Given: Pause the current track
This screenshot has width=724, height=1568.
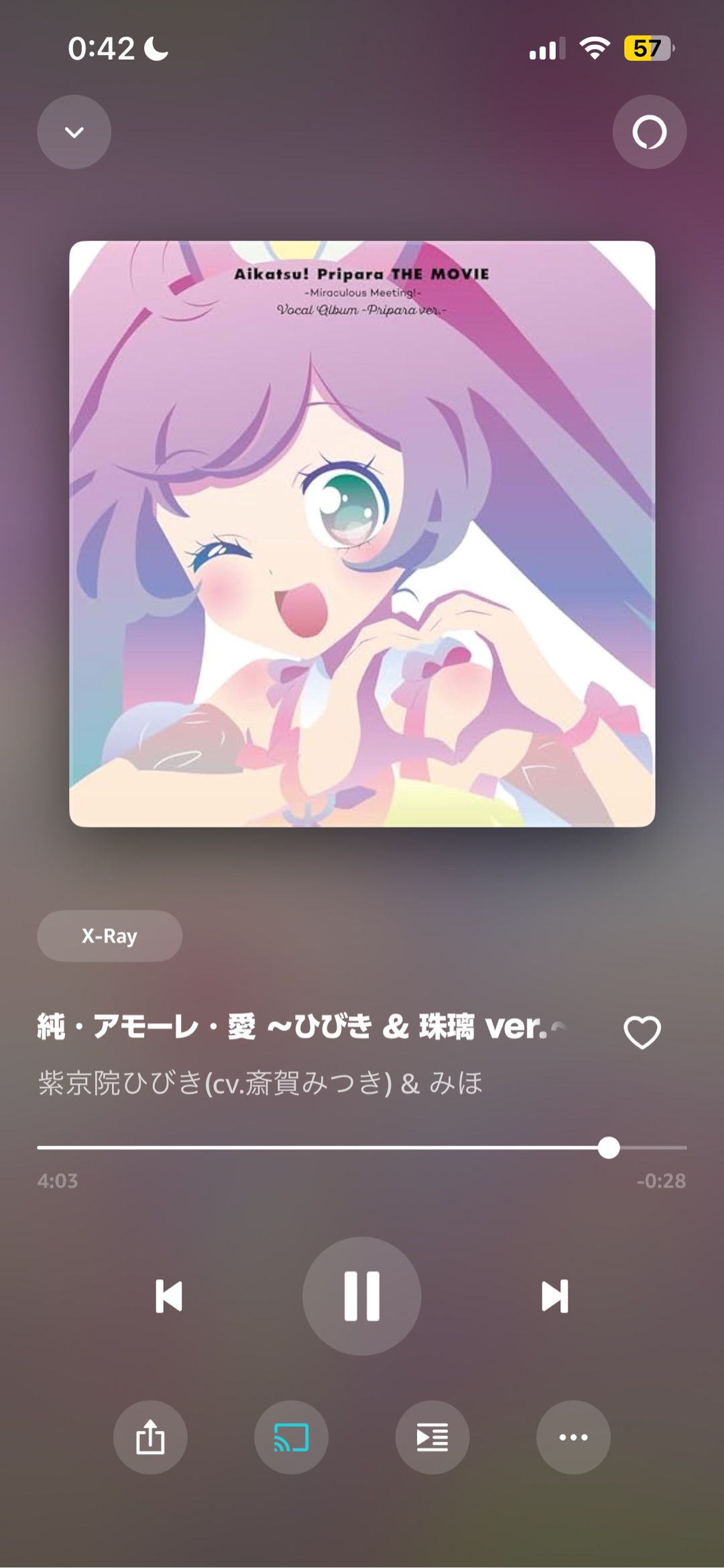Looking at the screenshot, I should [362, 1296].
